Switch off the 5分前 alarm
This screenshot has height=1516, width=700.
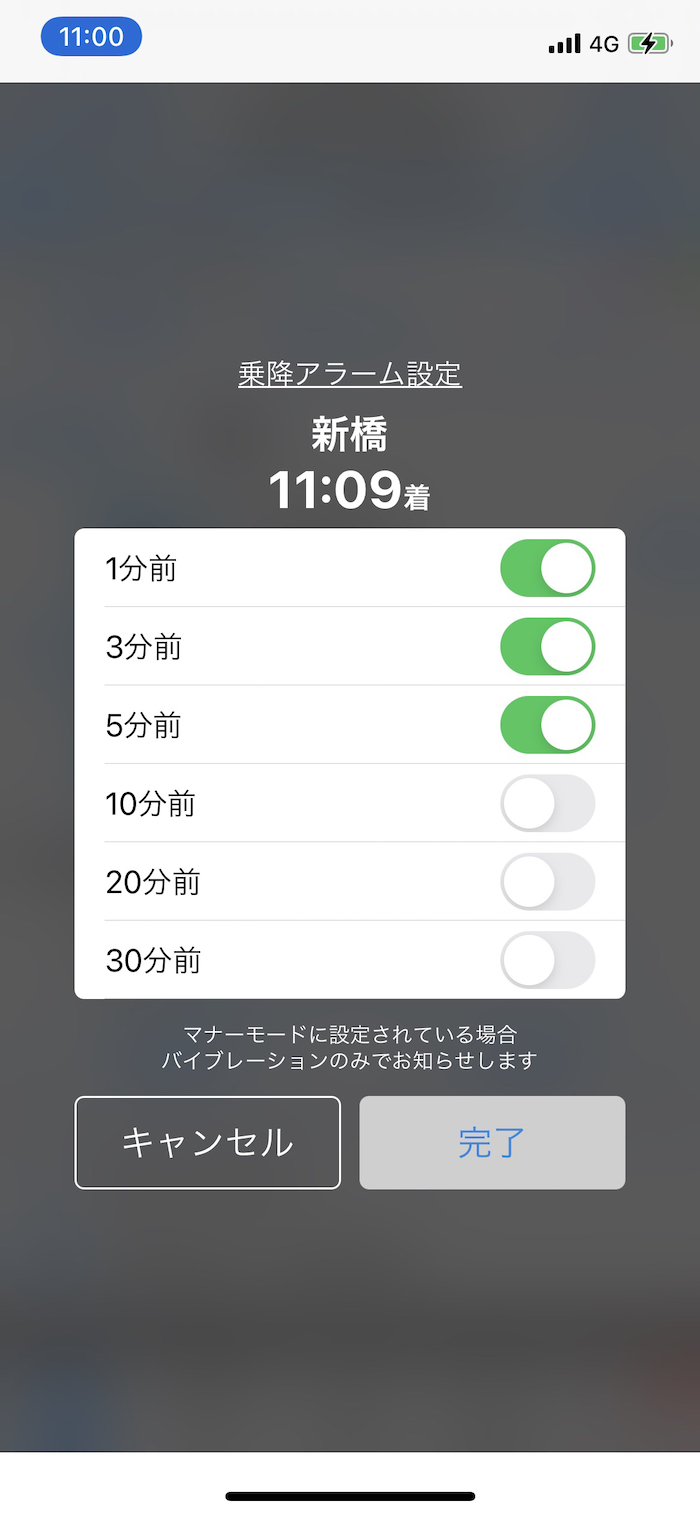[x=547, y=725]
